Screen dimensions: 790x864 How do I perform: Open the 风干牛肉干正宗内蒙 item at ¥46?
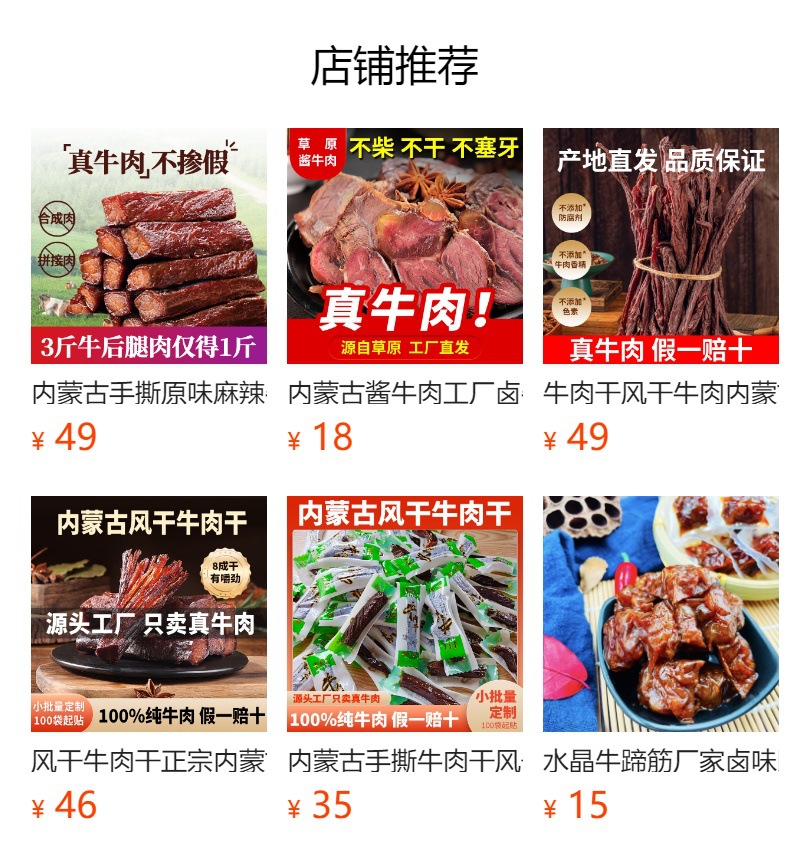click(x=148, y=614)
